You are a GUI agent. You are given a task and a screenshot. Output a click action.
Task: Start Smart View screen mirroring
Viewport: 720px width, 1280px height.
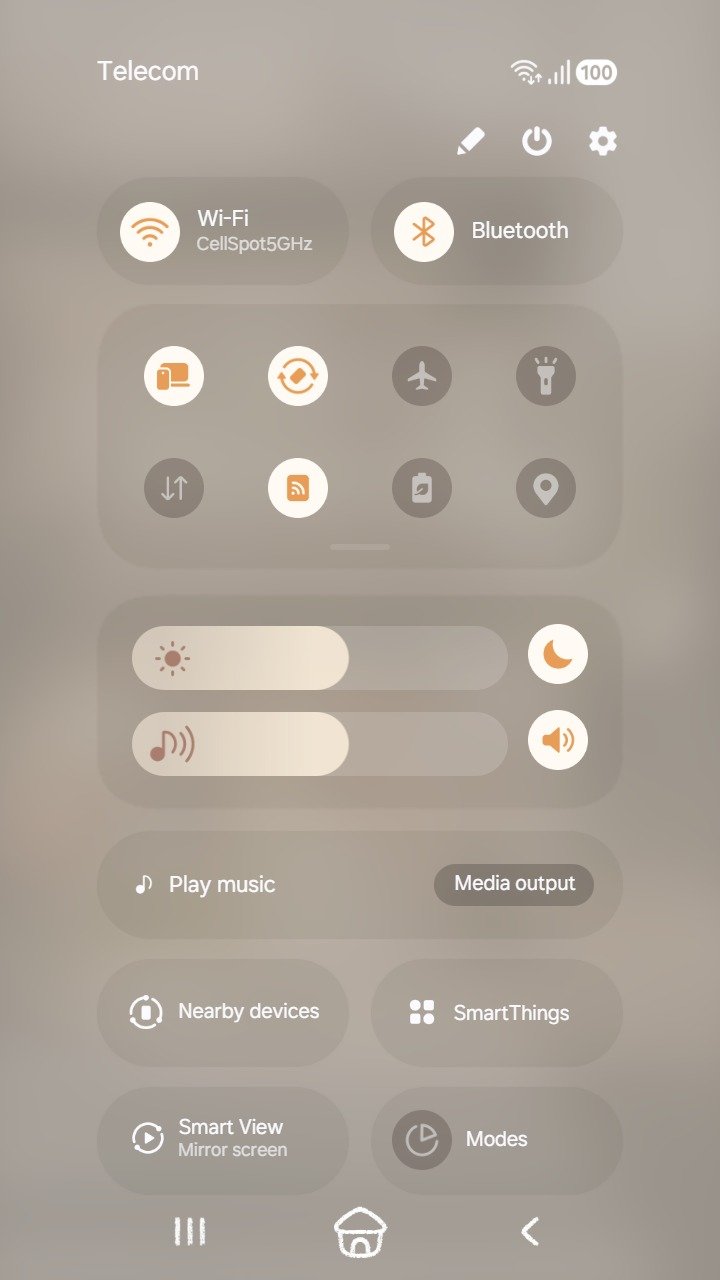(x=223, y=1139)
